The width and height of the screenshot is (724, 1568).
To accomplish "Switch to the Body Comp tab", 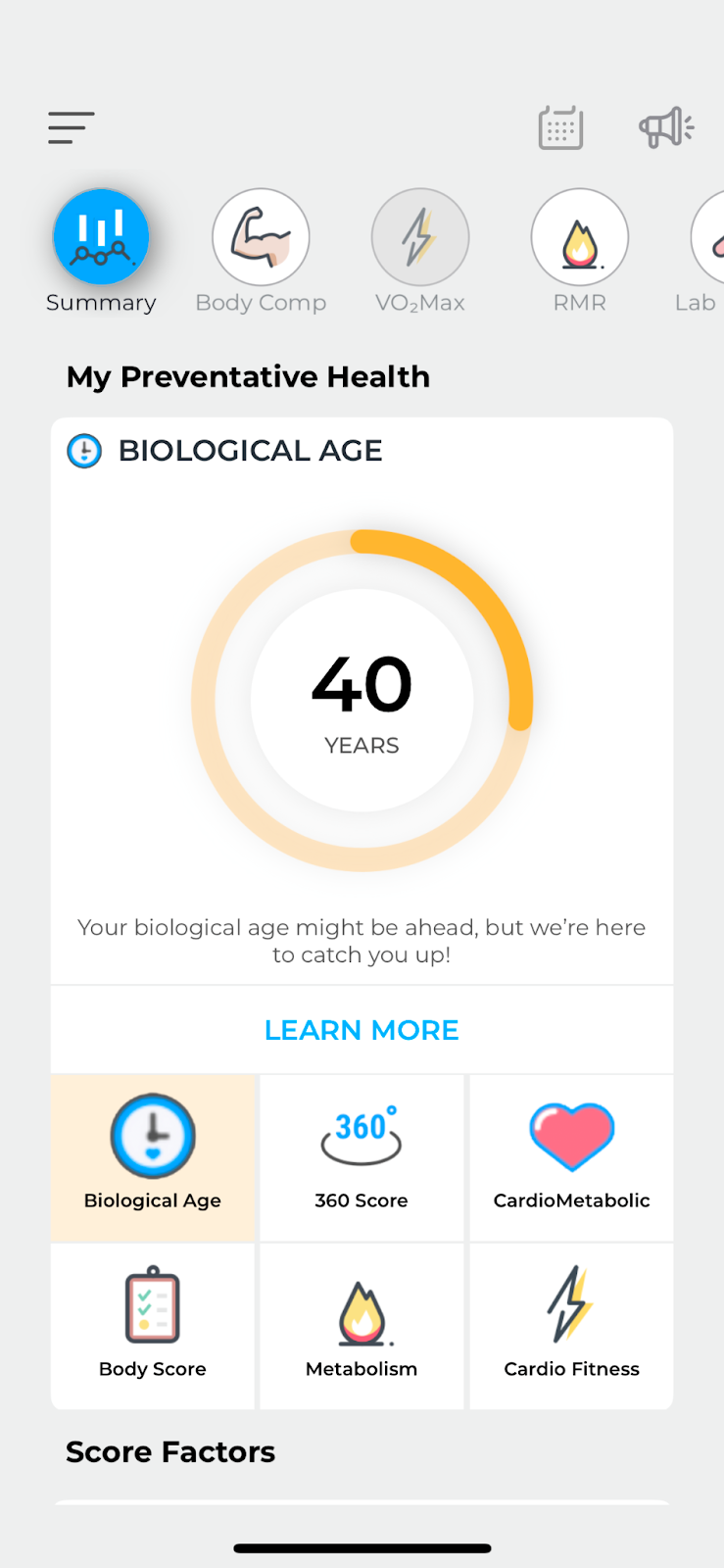I will pos(261,252).
